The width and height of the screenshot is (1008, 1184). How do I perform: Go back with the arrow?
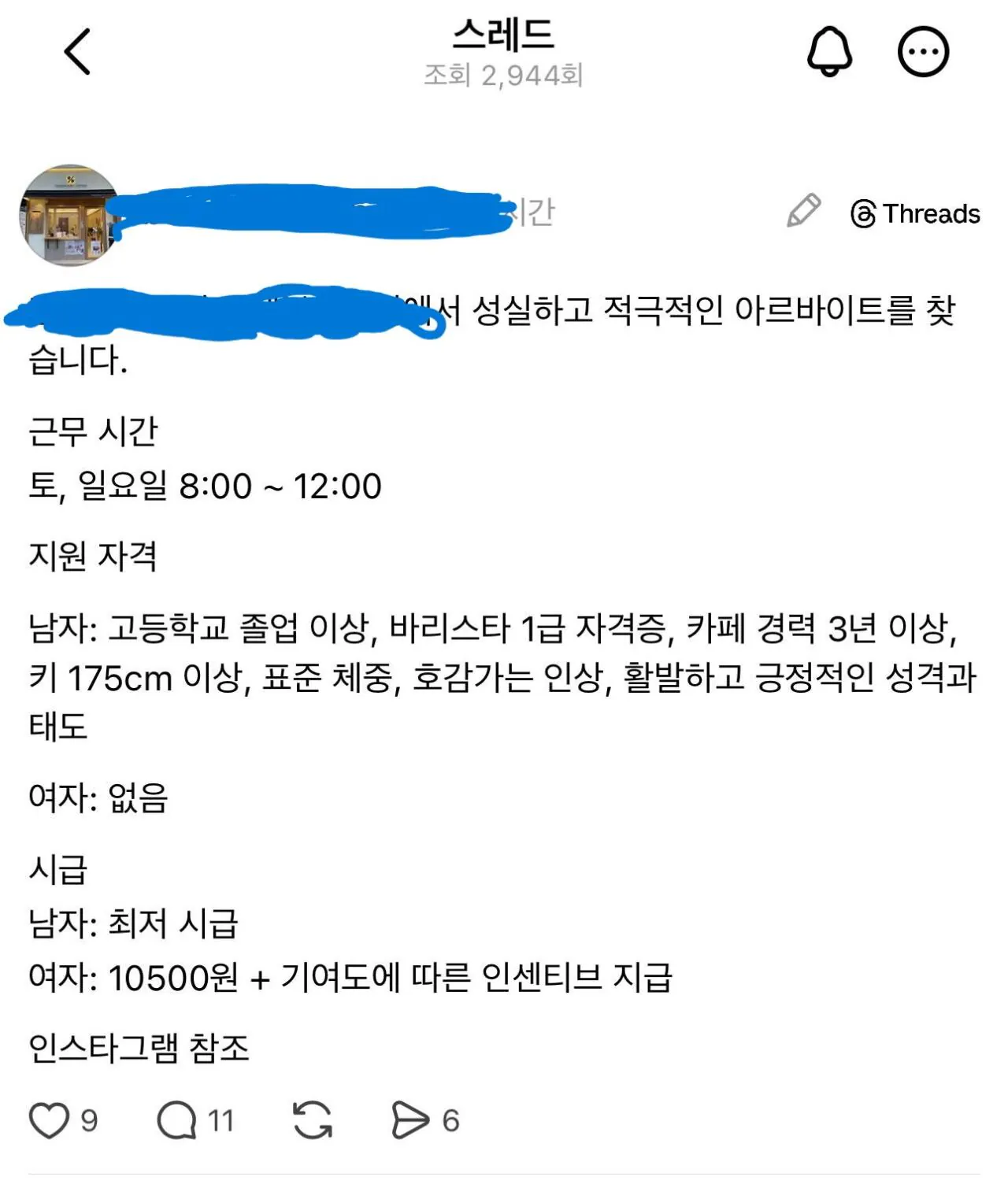(x=77, y=52)
